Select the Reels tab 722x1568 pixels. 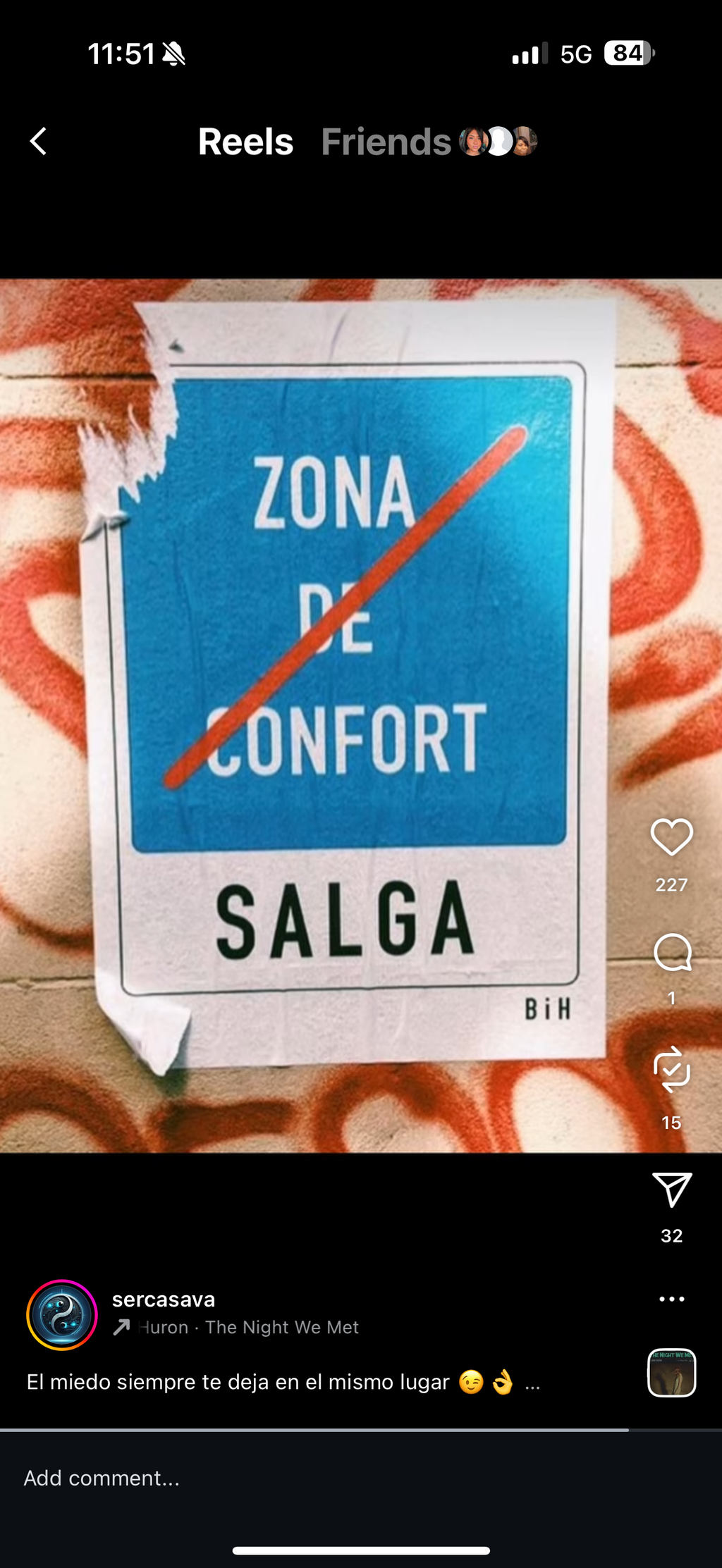(245, 142)
